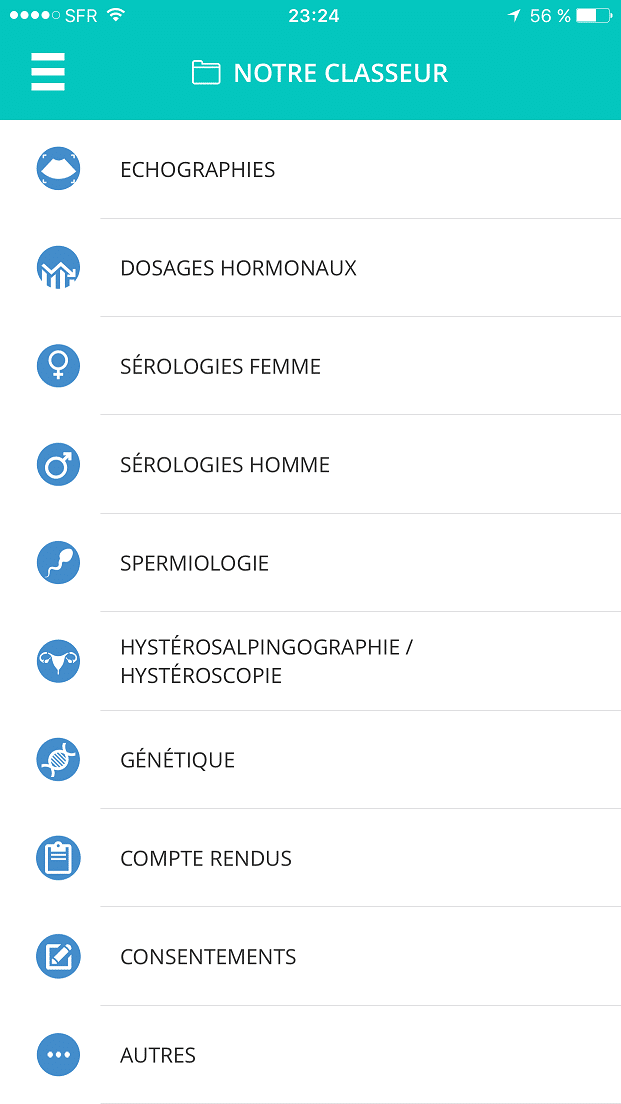Select the Génétique row
Screen dimensions: 621x1104
pos(310,760)
